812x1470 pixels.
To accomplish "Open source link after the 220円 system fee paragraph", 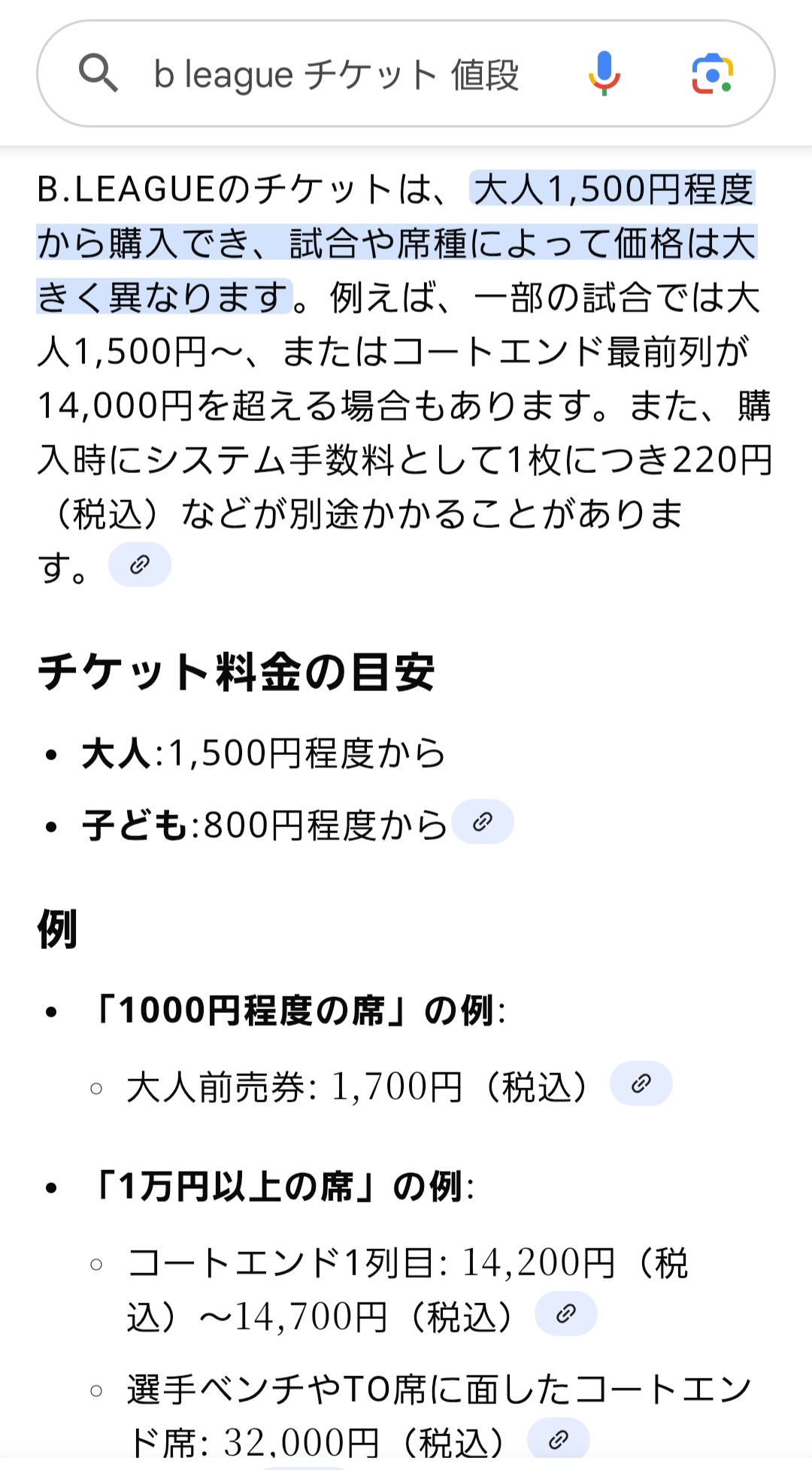I will [140, 565].
